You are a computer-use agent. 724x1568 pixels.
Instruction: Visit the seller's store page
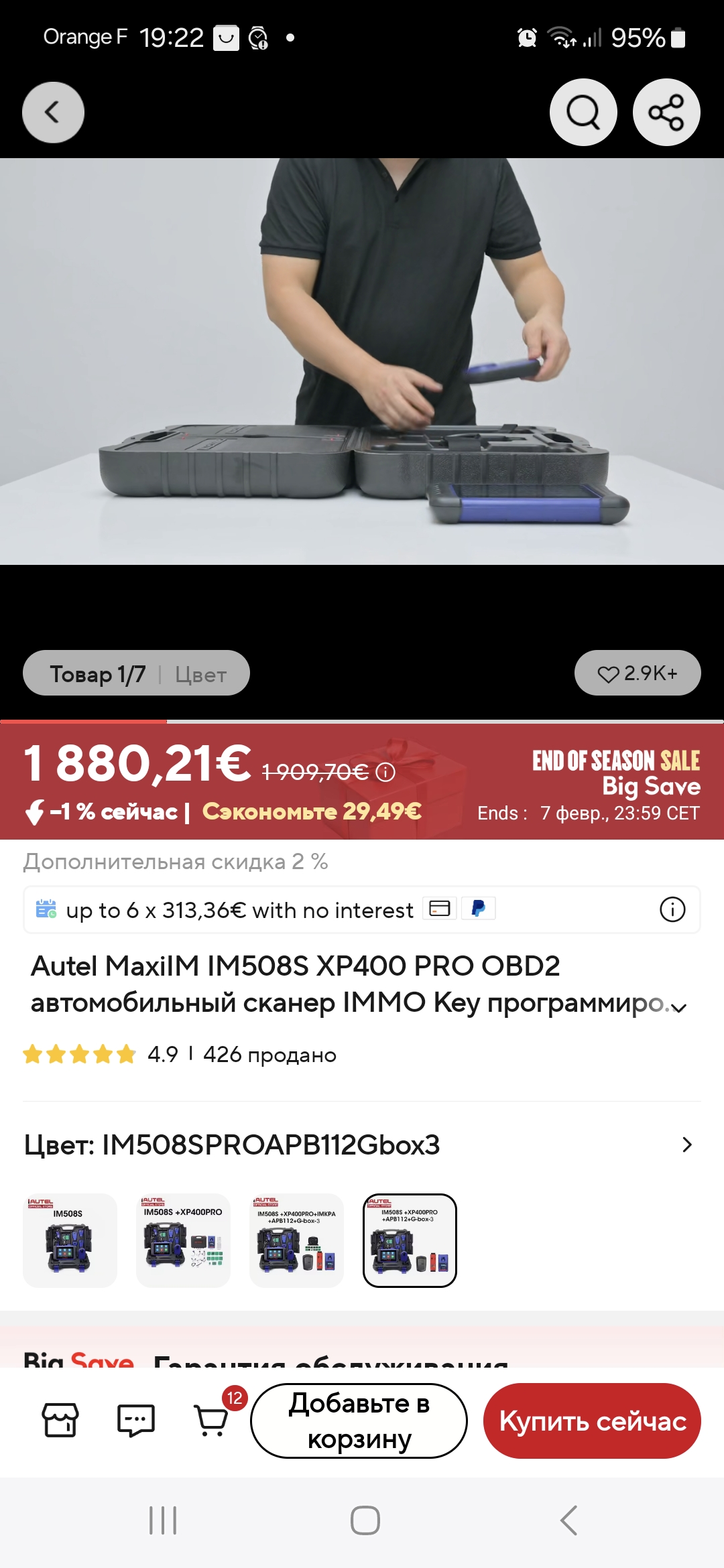[60, 1420]
